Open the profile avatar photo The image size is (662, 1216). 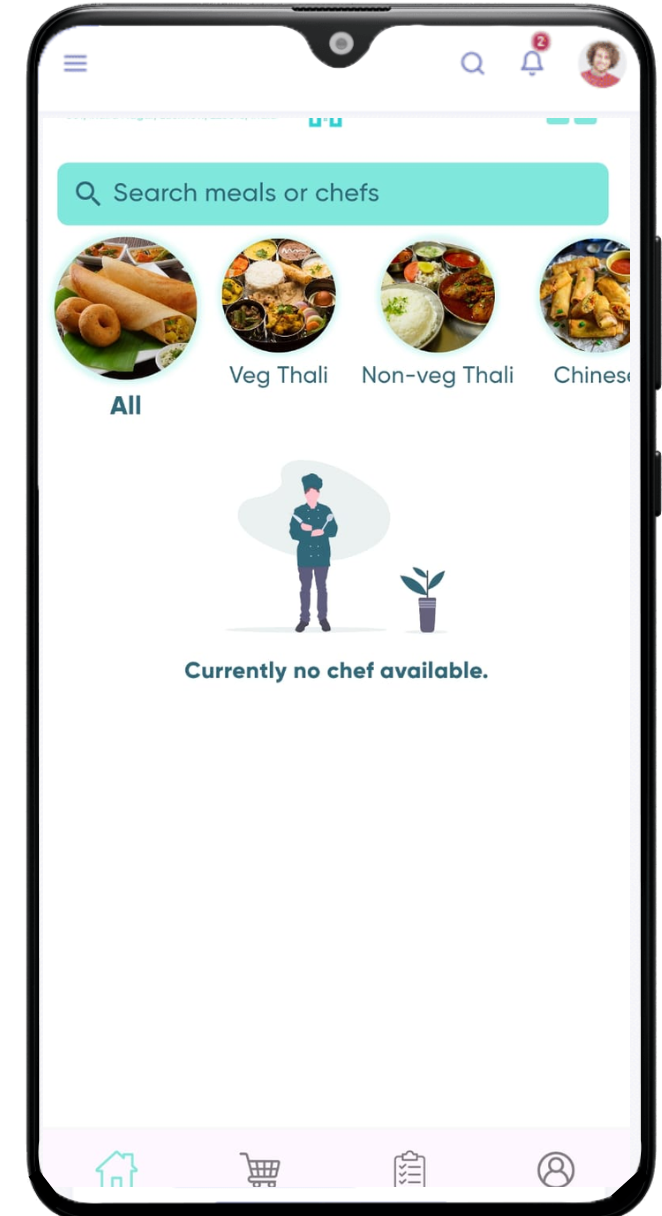point(601,64)
